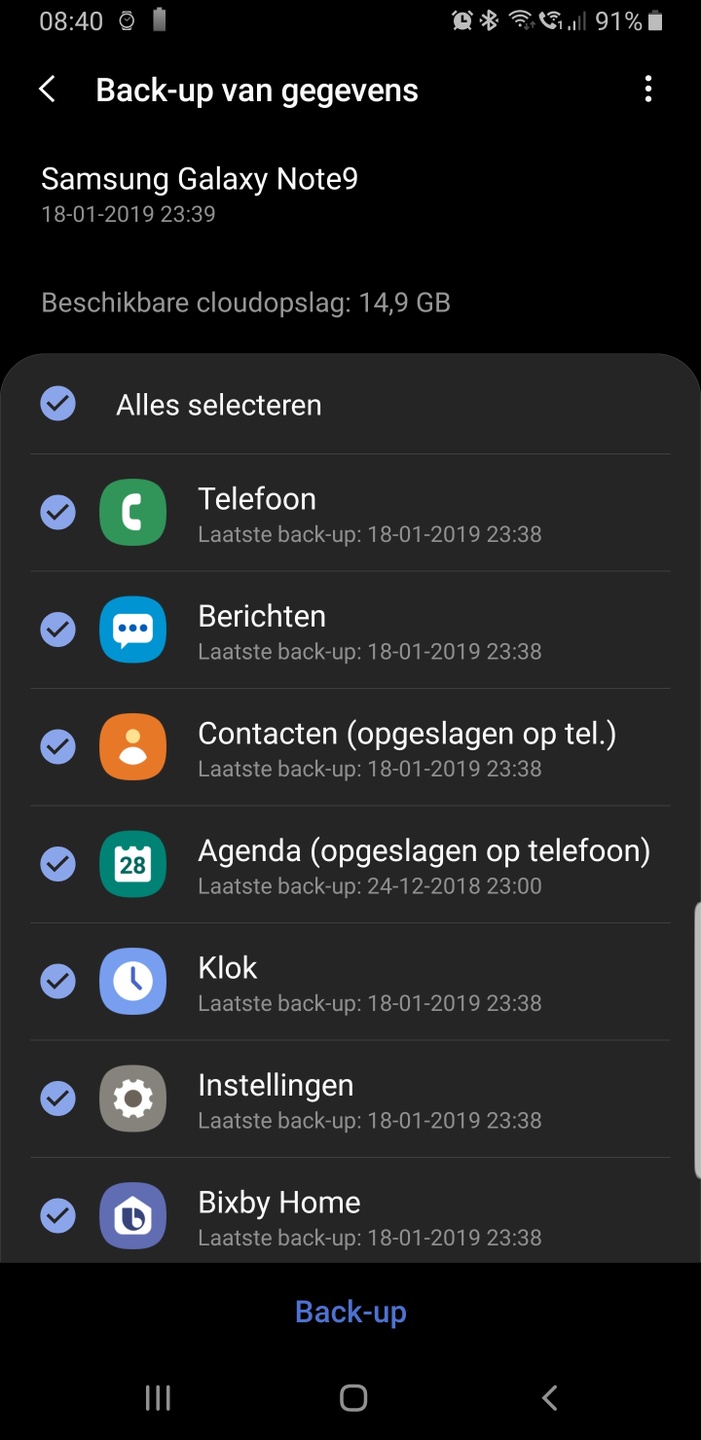Image resolution: width=701 pixels, height=1440 pixels.
Task: Untick the Berichten backup checkbox
Action: tap(58, 630)
